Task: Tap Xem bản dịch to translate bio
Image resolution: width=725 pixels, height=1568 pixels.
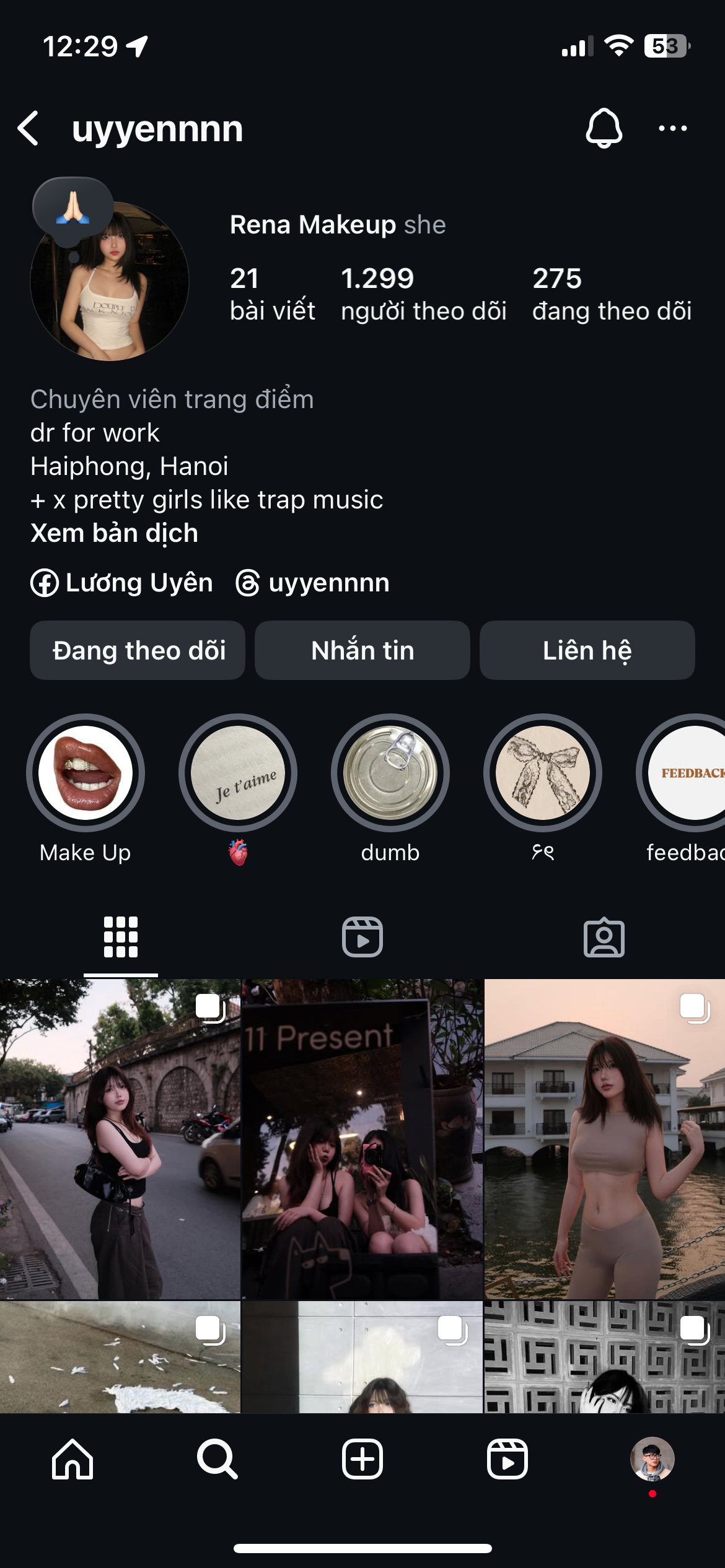Action: (115, 533)
